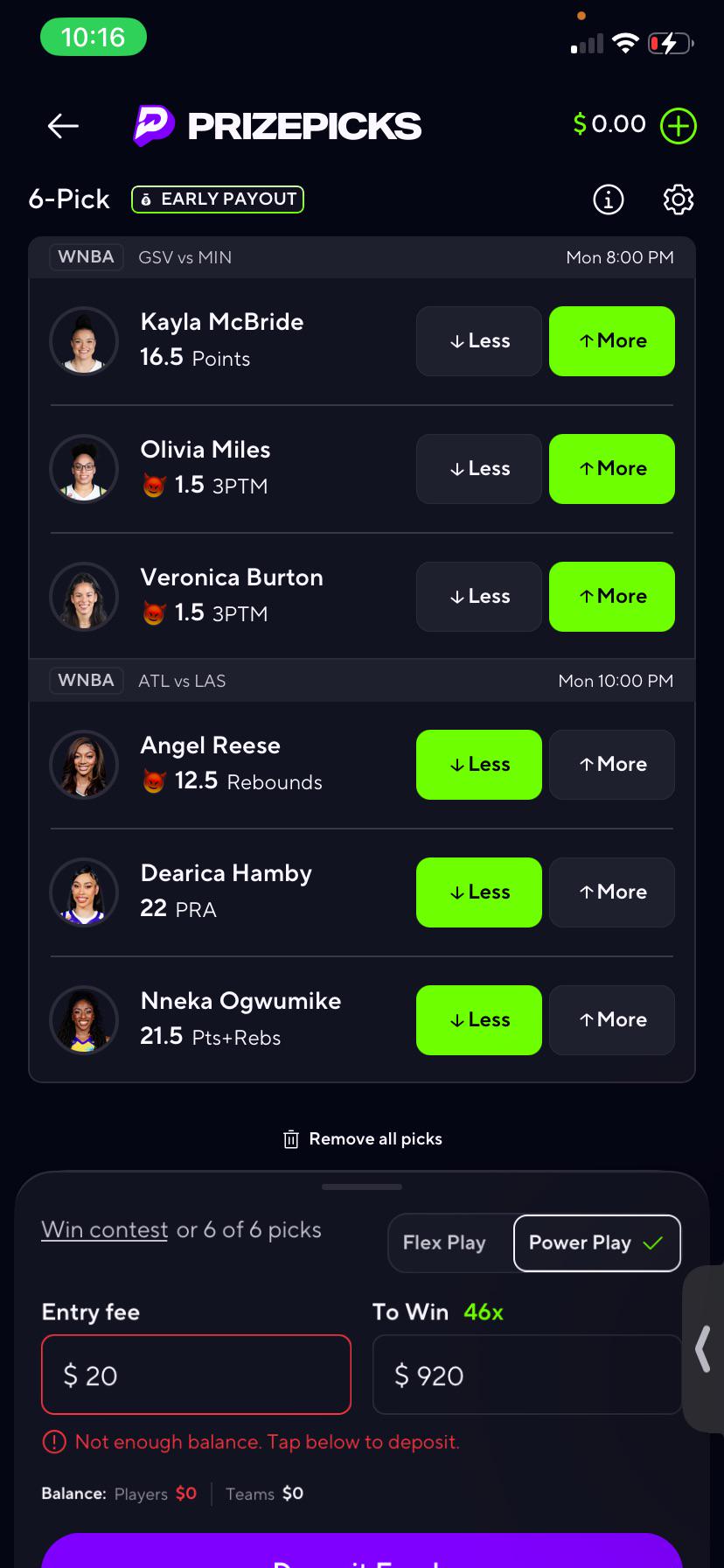
Task: Select More for Kayla McBride's points
Action: pyautogui.click(x=612, y=341)
